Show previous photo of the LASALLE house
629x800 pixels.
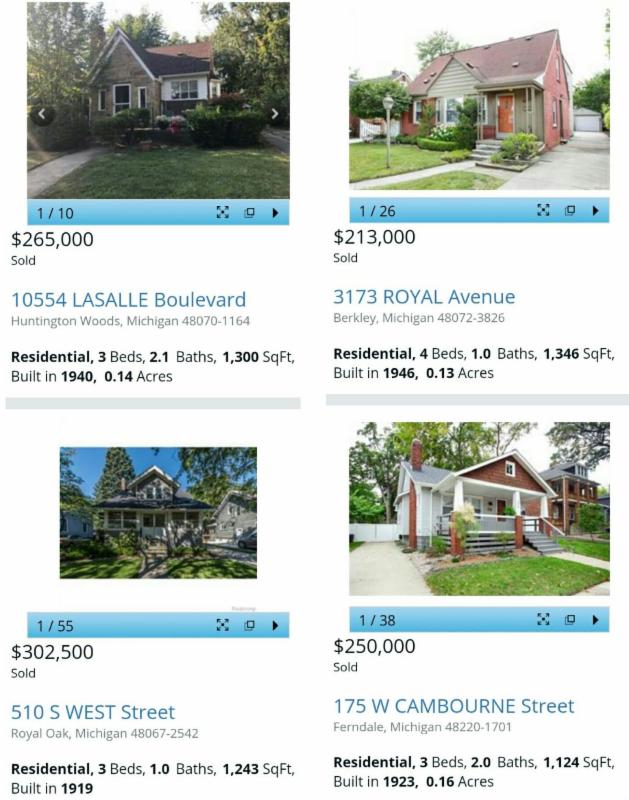[41, 114]
